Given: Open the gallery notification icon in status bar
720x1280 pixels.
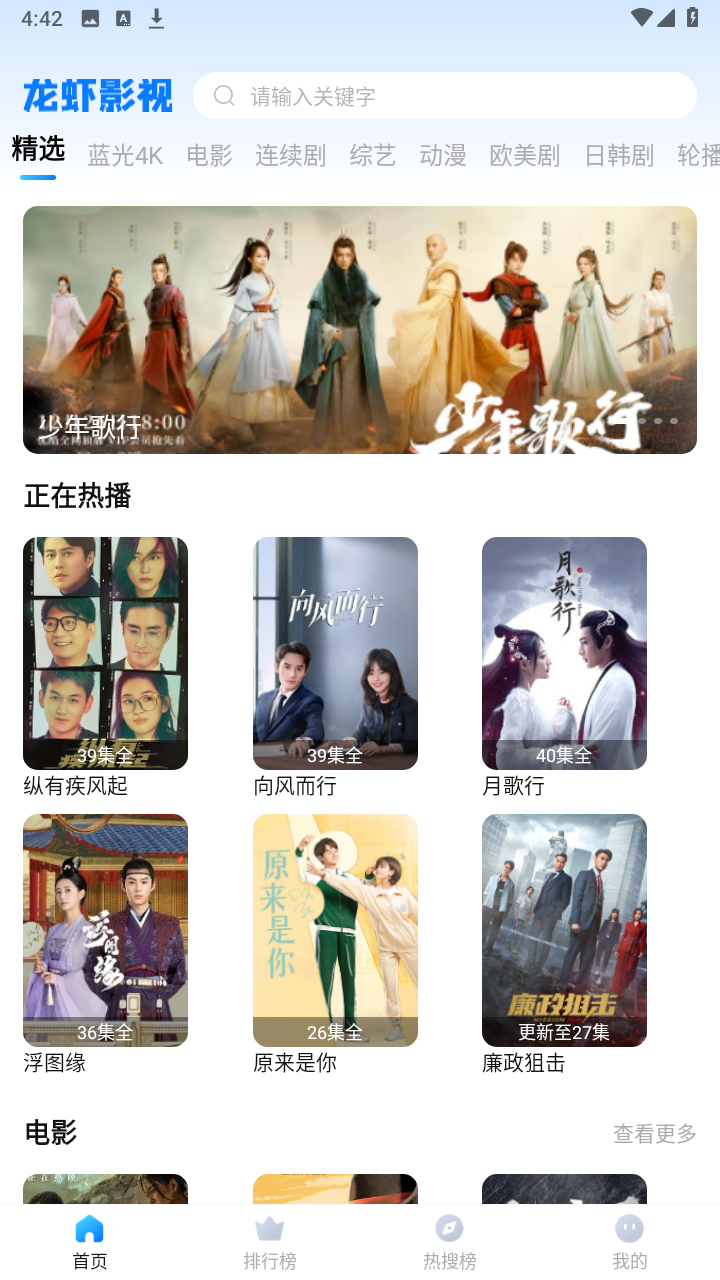Looking at the screenshot, I should (x=89, y=17).
